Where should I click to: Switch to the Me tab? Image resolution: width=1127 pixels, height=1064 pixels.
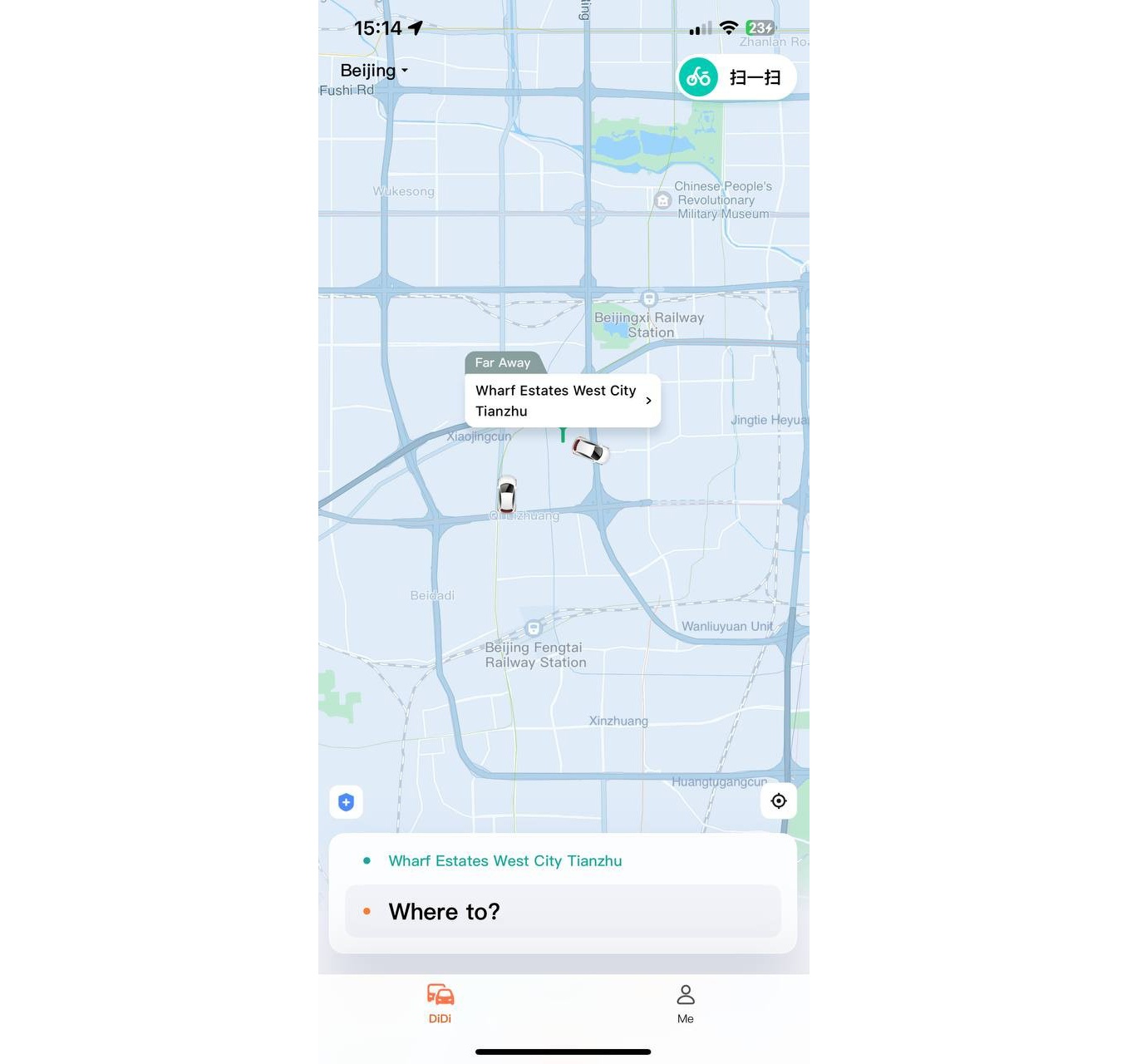[x=686, y=1003]
